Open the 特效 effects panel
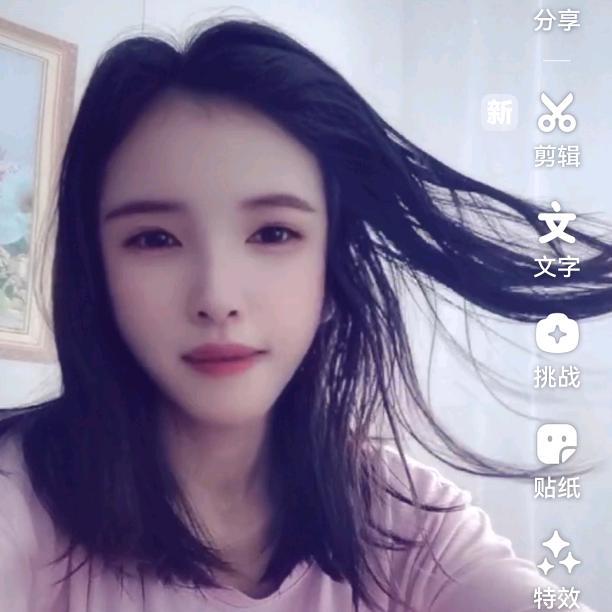The height and width of the screenshot is (612, 612). click(557, 555)
